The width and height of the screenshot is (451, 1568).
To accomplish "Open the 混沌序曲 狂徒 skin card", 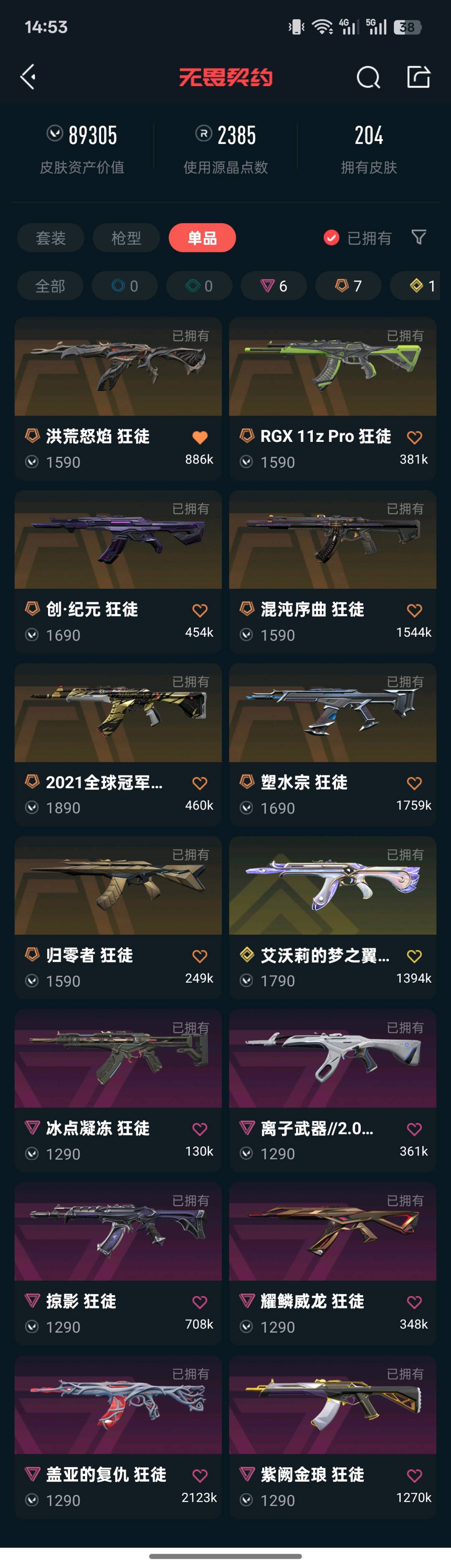I will (333, 540).
